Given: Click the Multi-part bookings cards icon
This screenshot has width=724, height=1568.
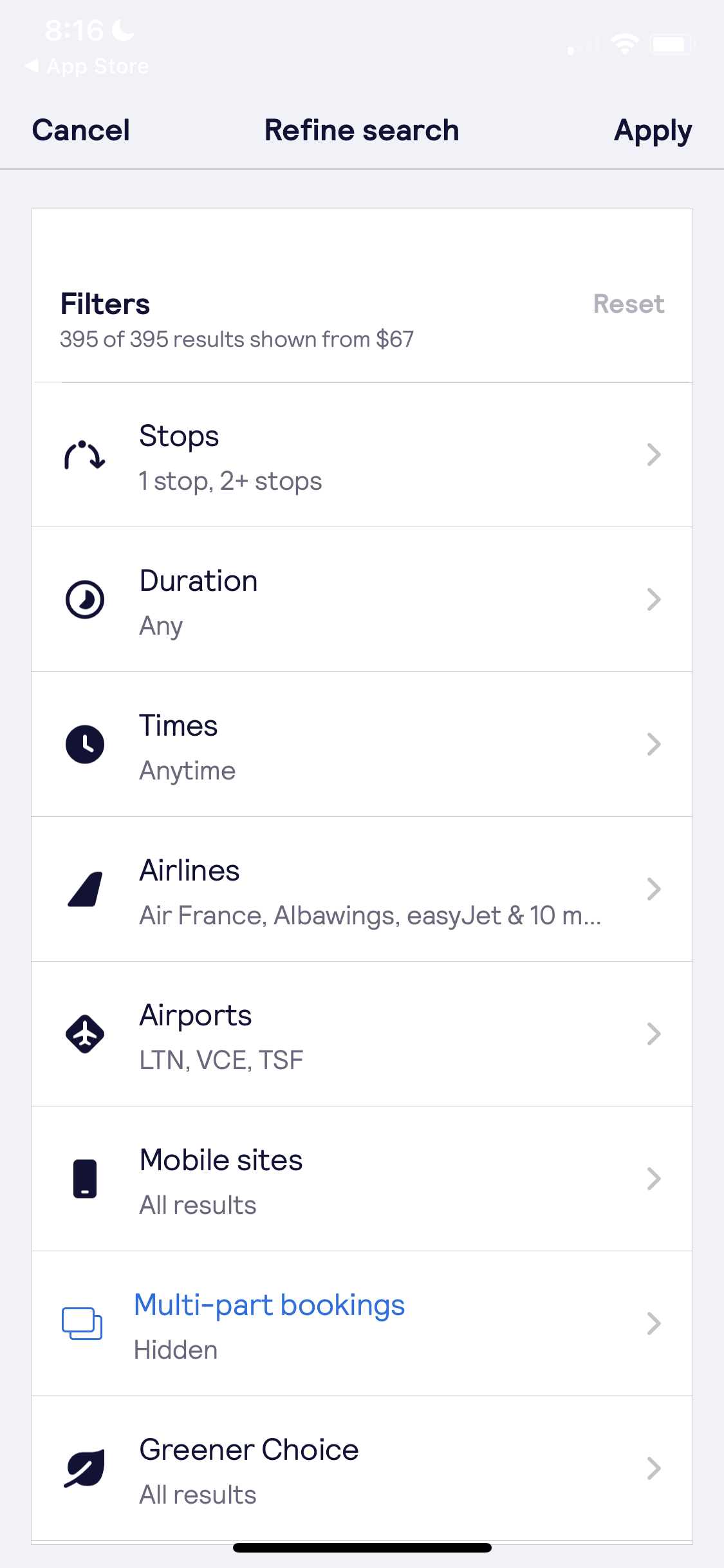Looking at the screenshot, I should (x=84, y=1323).
